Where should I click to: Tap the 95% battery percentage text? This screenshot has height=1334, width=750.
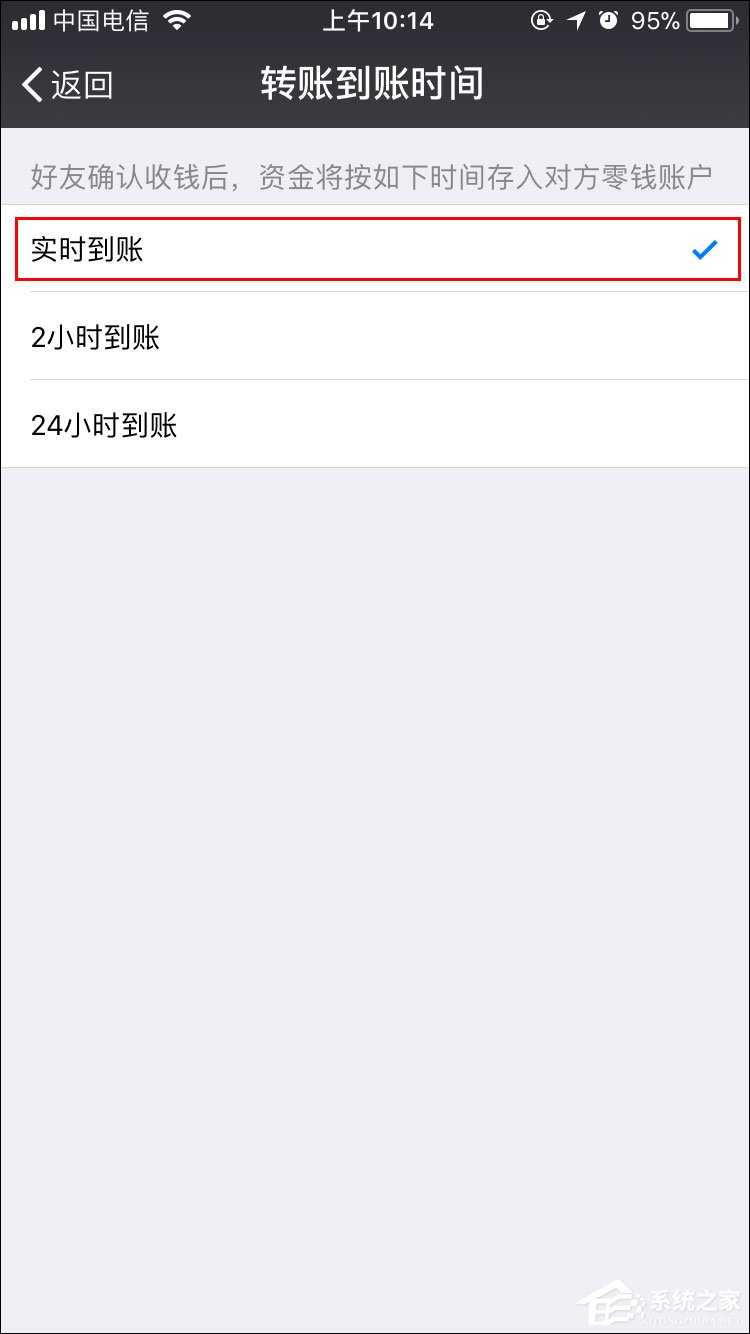pos(655,20)
